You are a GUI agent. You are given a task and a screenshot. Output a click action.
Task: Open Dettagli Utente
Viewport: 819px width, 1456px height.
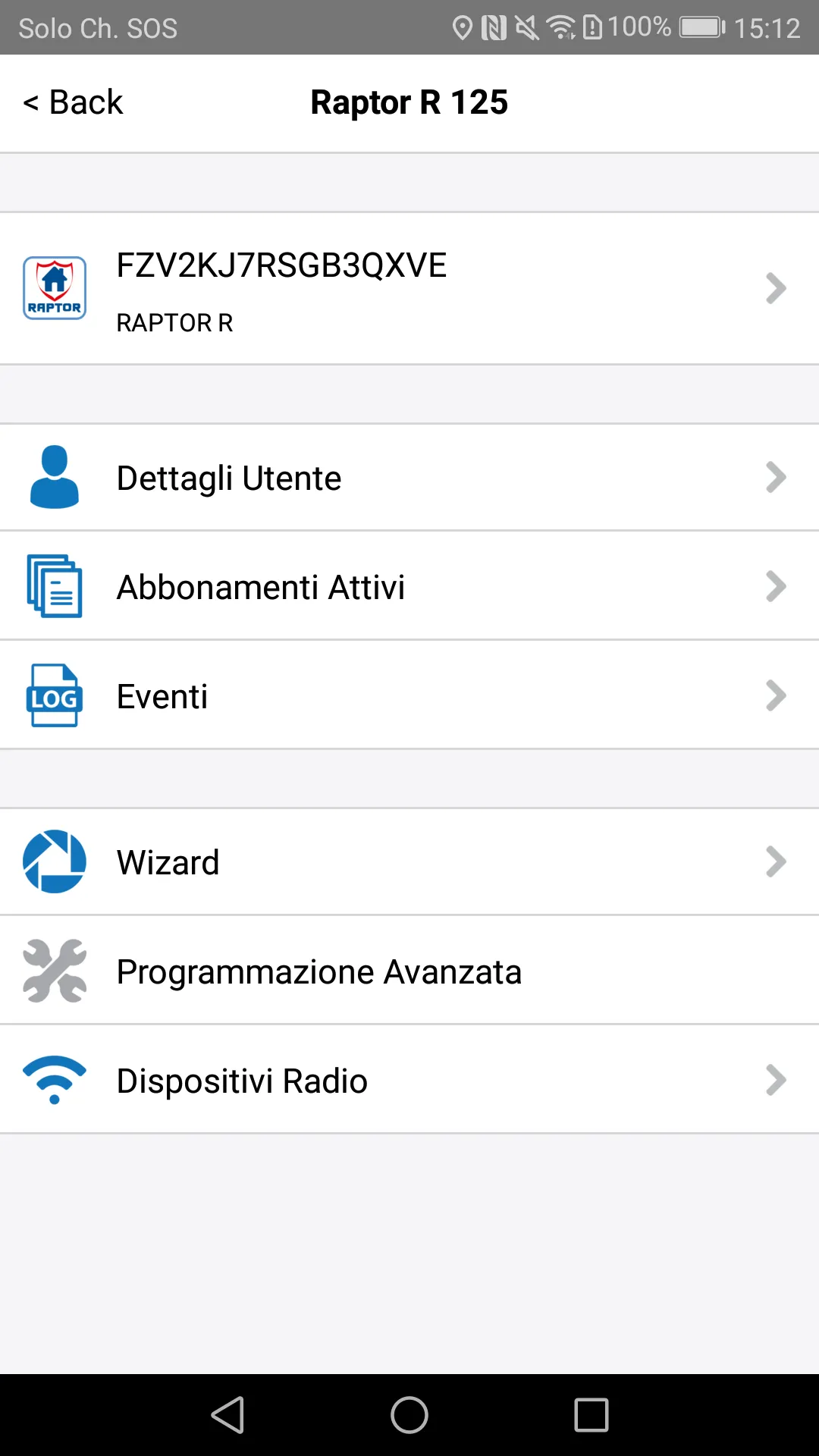pos(409,478)
